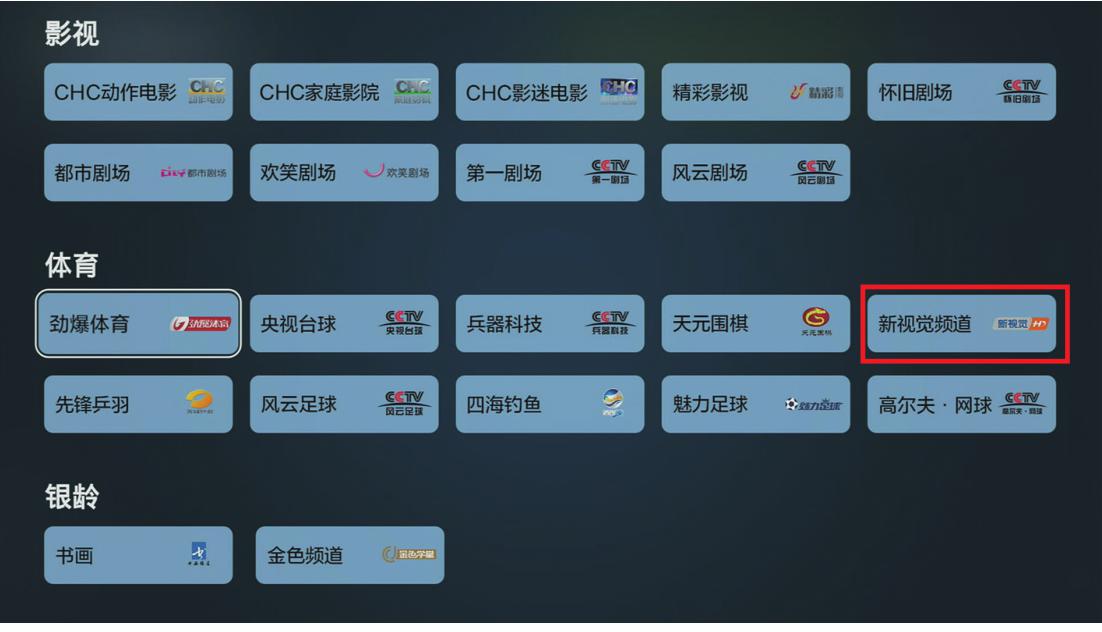1102x632 pixels.
Task: Choose the 金色频道 channel
Action: coord(350,555)
